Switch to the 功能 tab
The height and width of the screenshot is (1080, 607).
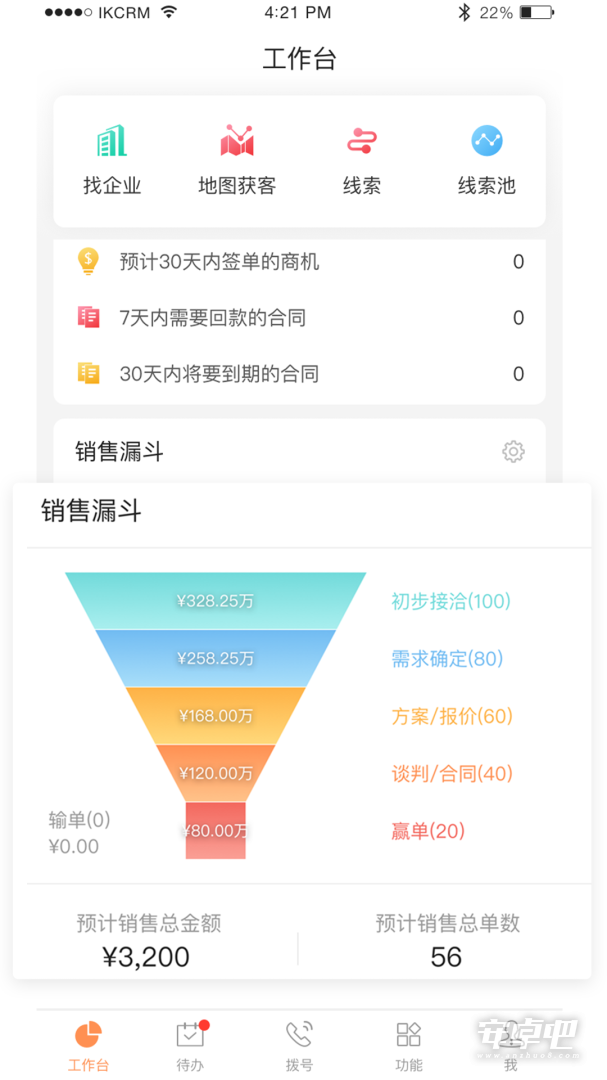(x=409, y=1046)
